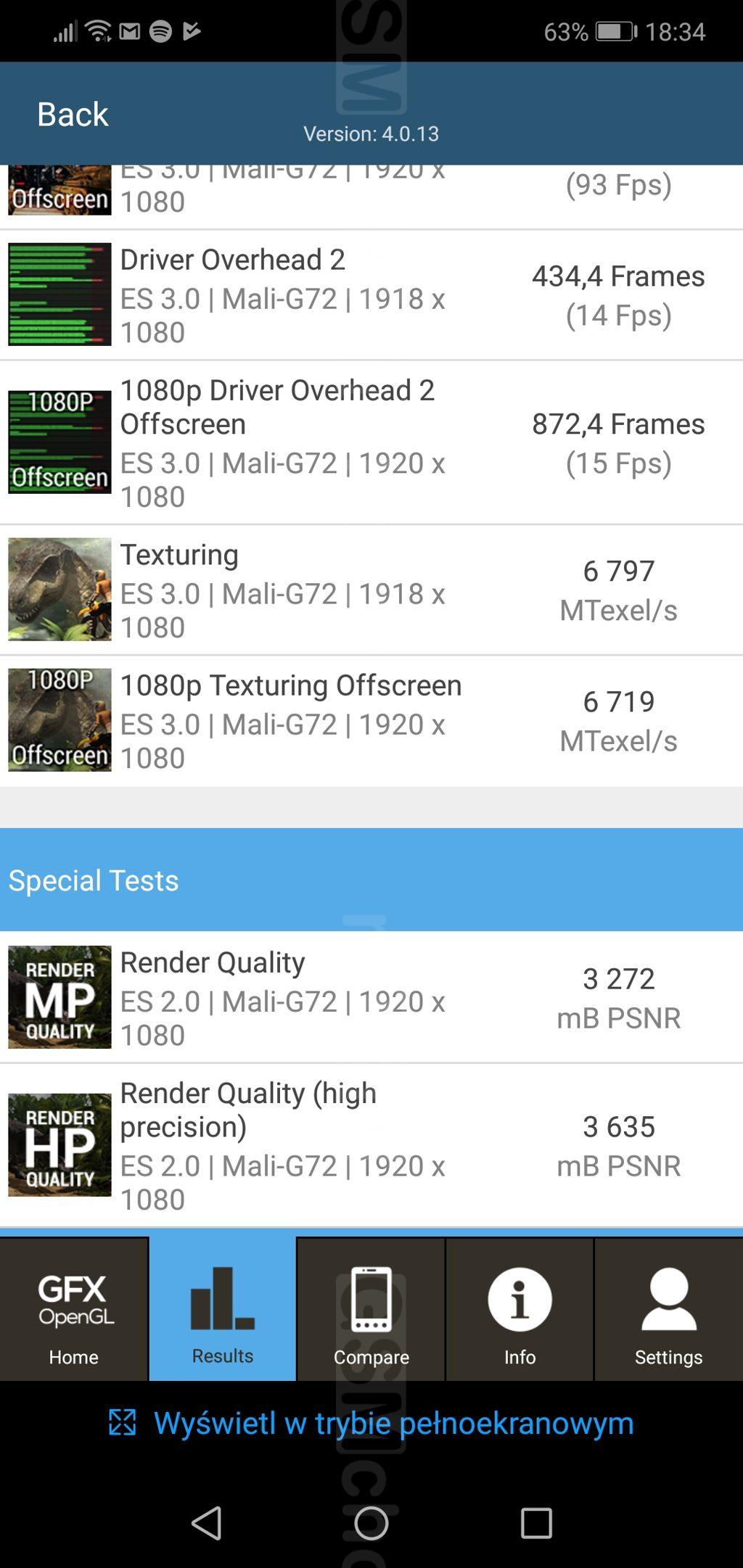Tap the Back button in header

(x=73, y=115)
